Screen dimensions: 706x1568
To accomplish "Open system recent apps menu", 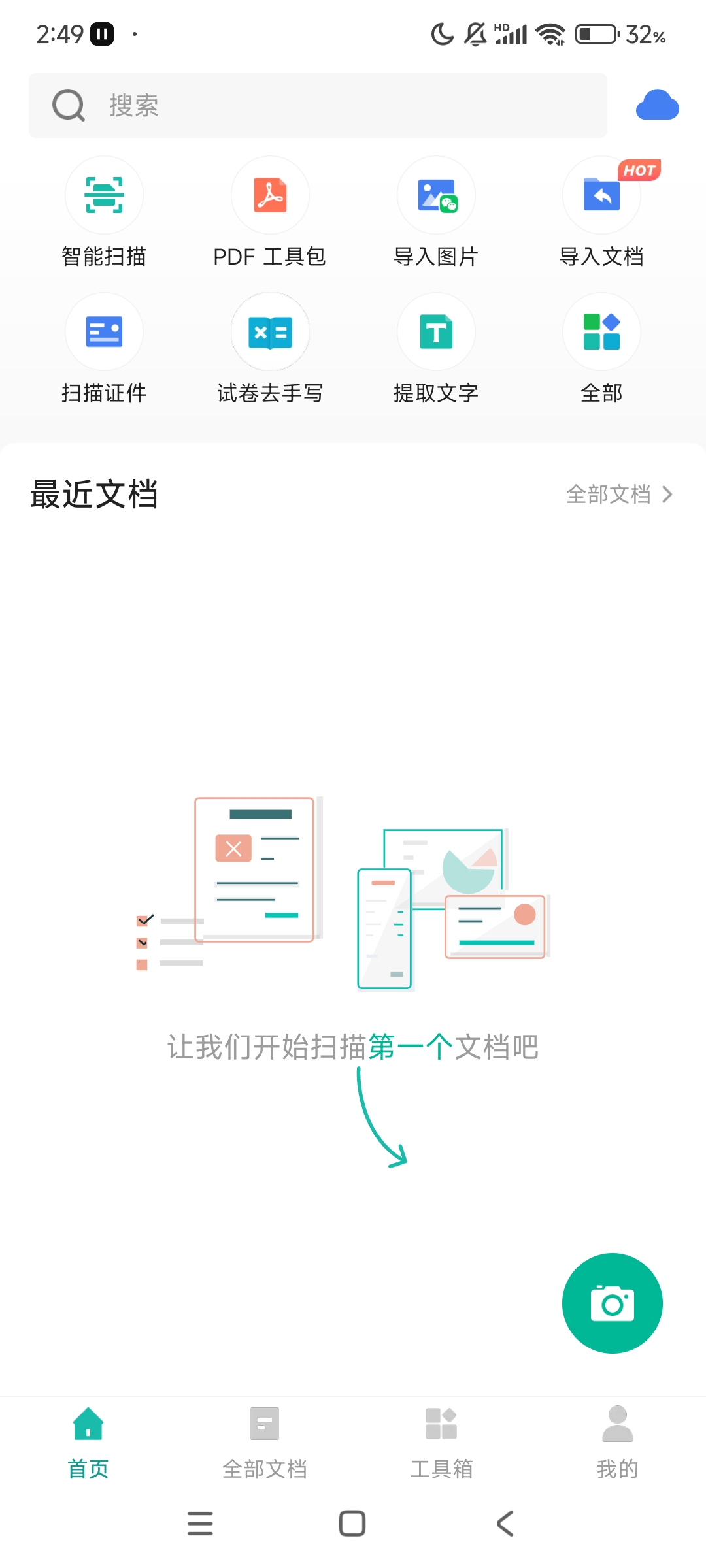I will point(200,1524).
